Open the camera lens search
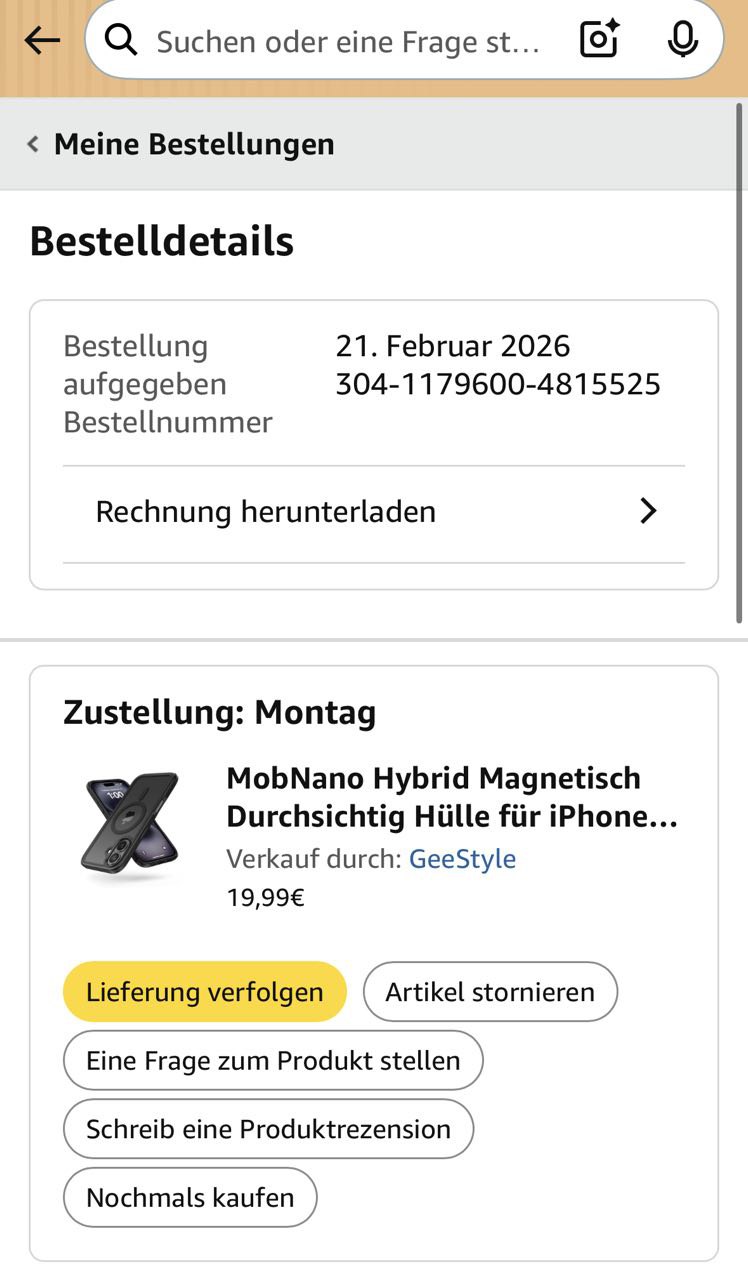Screen dimensions: 748x1280 point(599,40)
